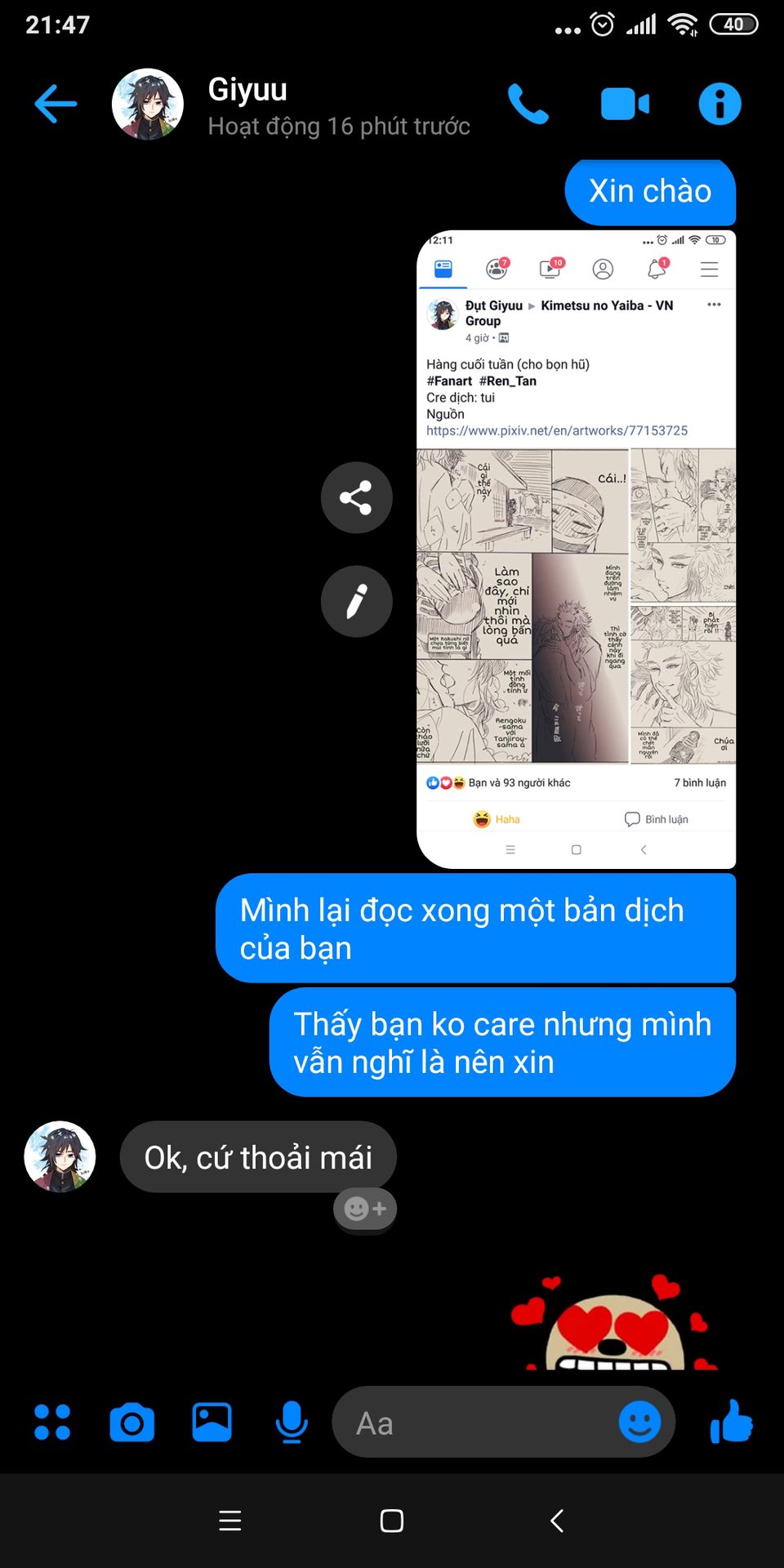Open the more apps grid menu

click(x=52, y=1423)
